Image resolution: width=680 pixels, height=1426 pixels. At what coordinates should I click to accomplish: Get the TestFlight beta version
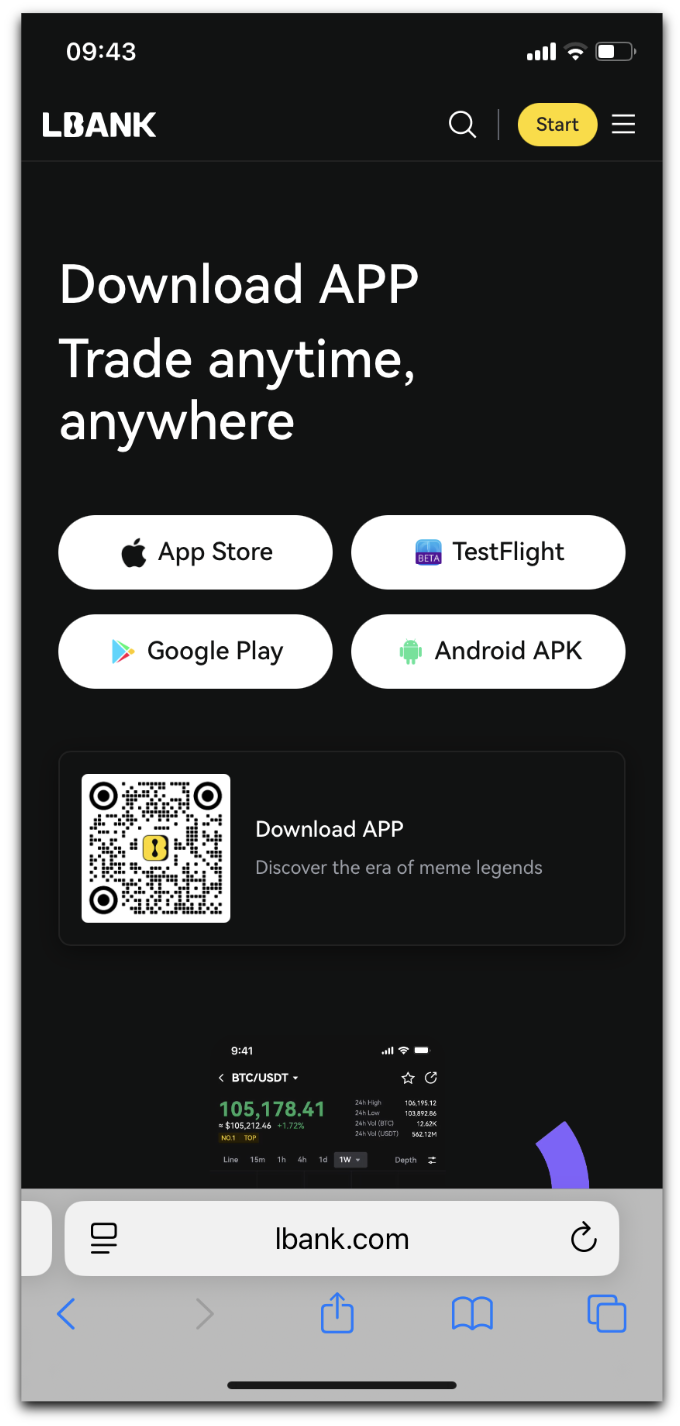488,552
